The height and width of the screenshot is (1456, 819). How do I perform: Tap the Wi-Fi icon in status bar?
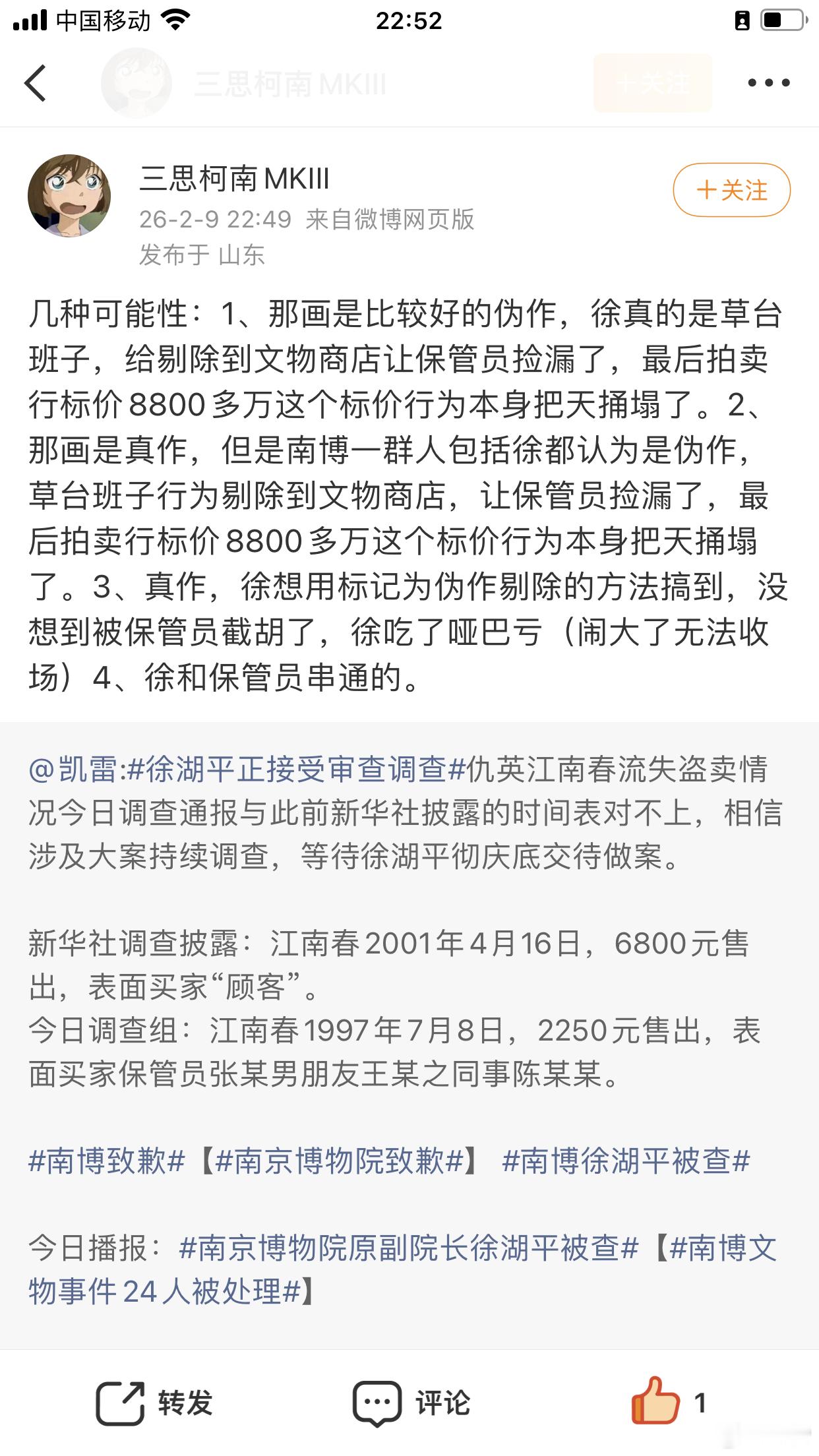(174, 20)
